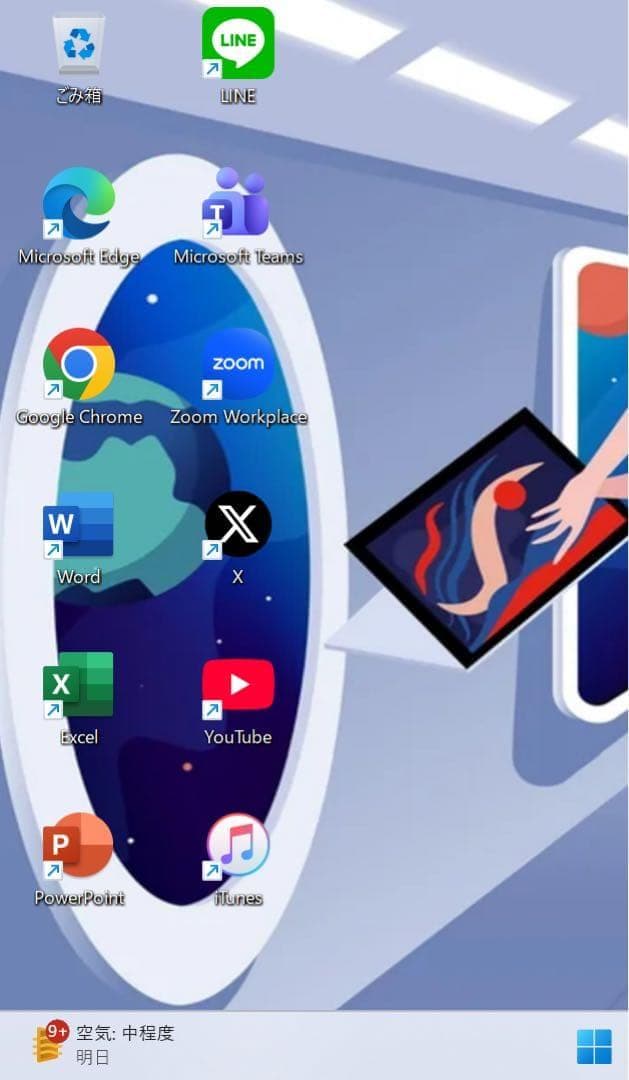The width and height of the screenshot is (629, 1080).
Task: Open Microsoft Edge browser
Action: 78,204
